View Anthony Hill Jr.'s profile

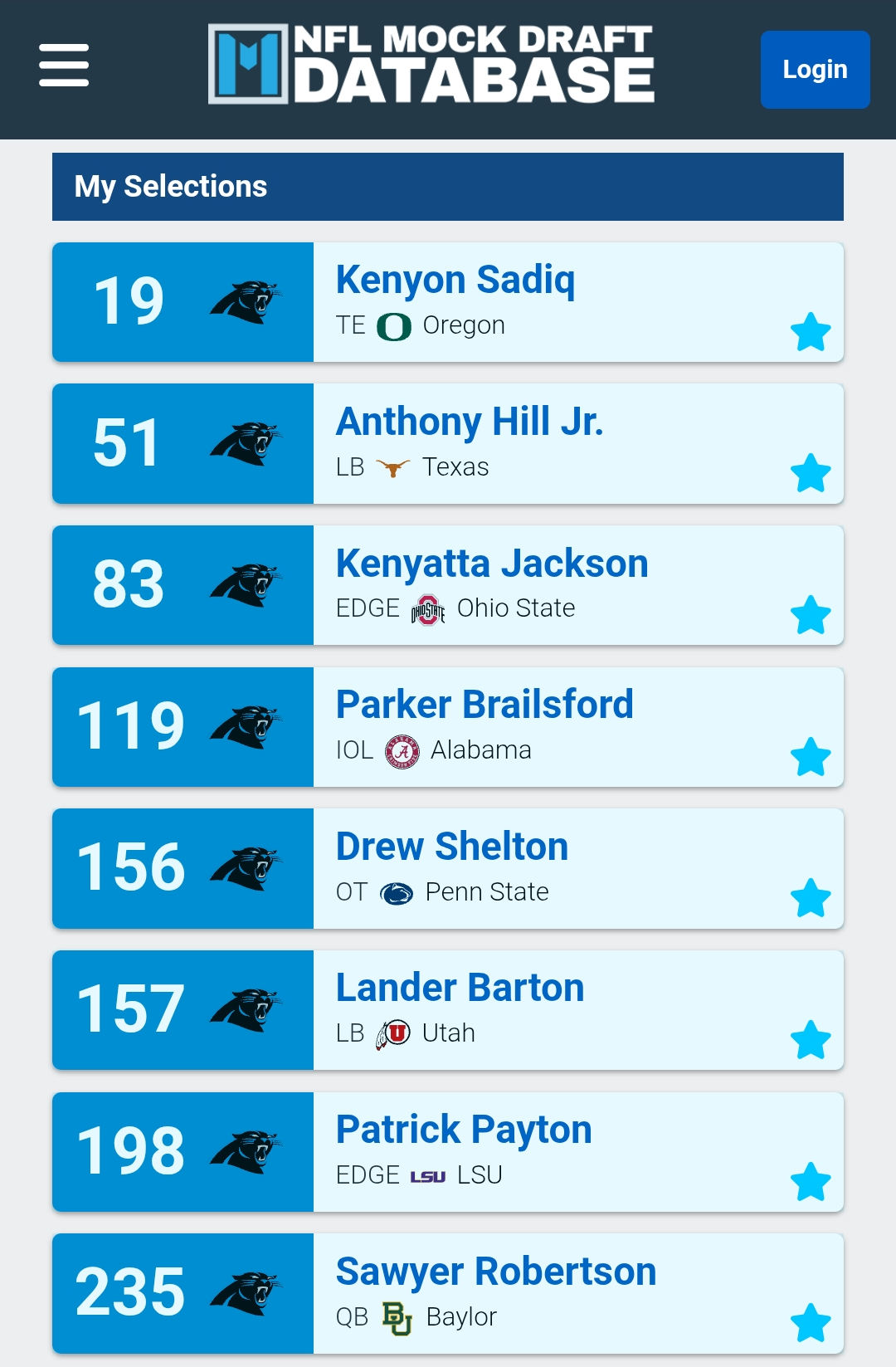pyautogui.click(x=470, y=422)
